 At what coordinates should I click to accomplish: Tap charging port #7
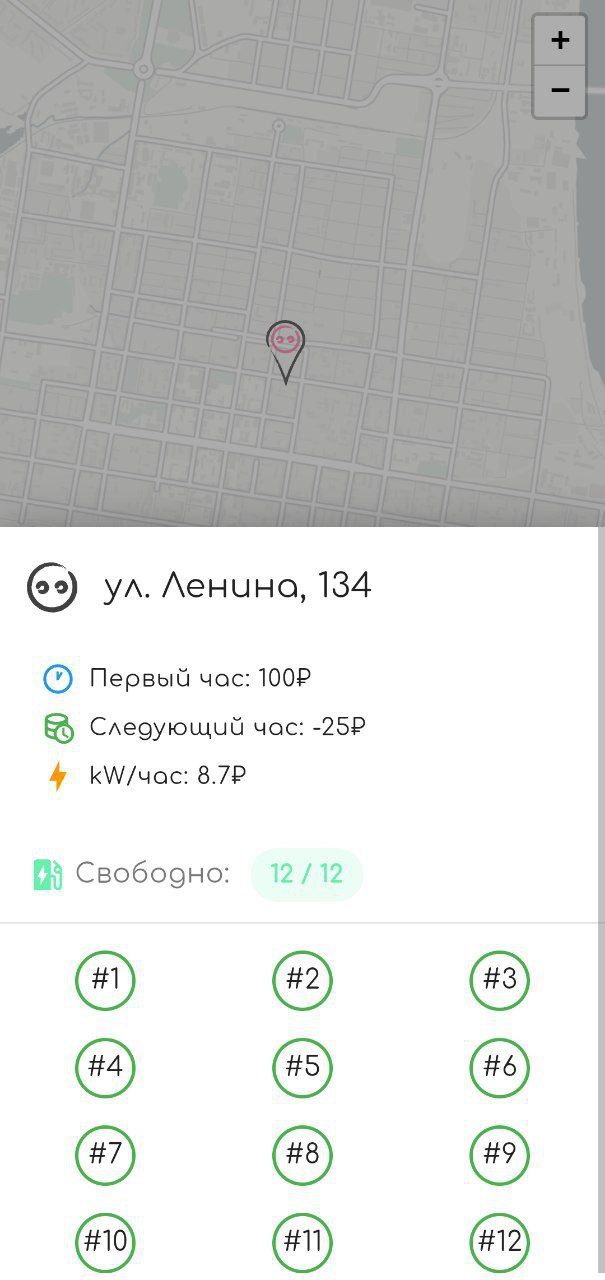pos(105,1154)
